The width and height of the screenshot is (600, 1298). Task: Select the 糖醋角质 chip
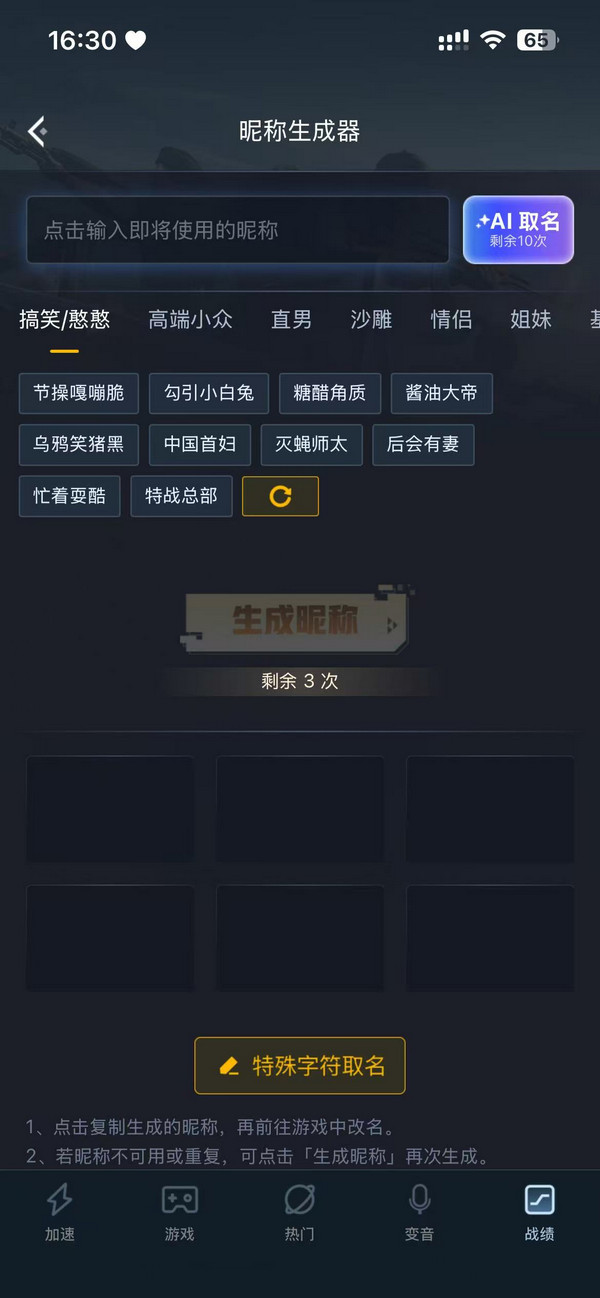(x=329, y=393)
